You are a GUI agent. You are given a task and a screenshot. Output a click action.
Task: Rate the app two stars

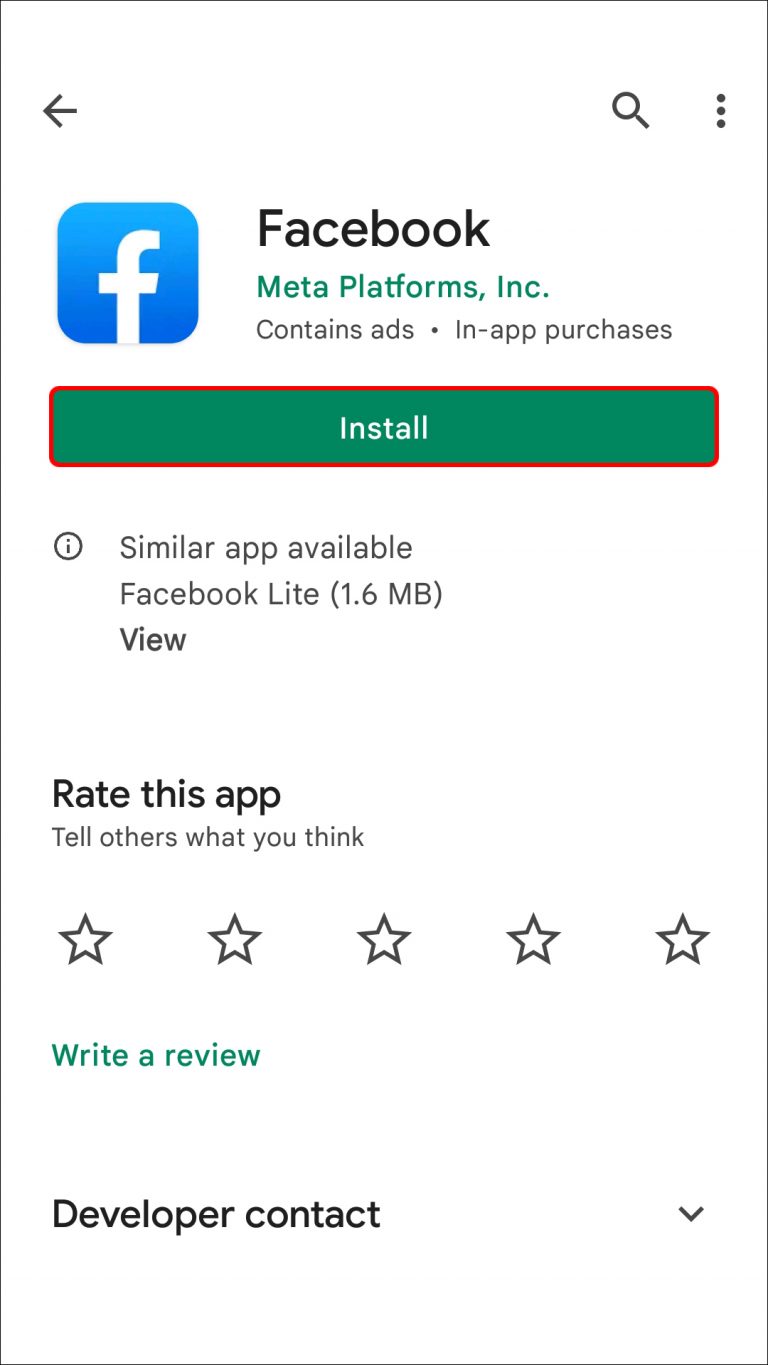(x=235, y=939)
